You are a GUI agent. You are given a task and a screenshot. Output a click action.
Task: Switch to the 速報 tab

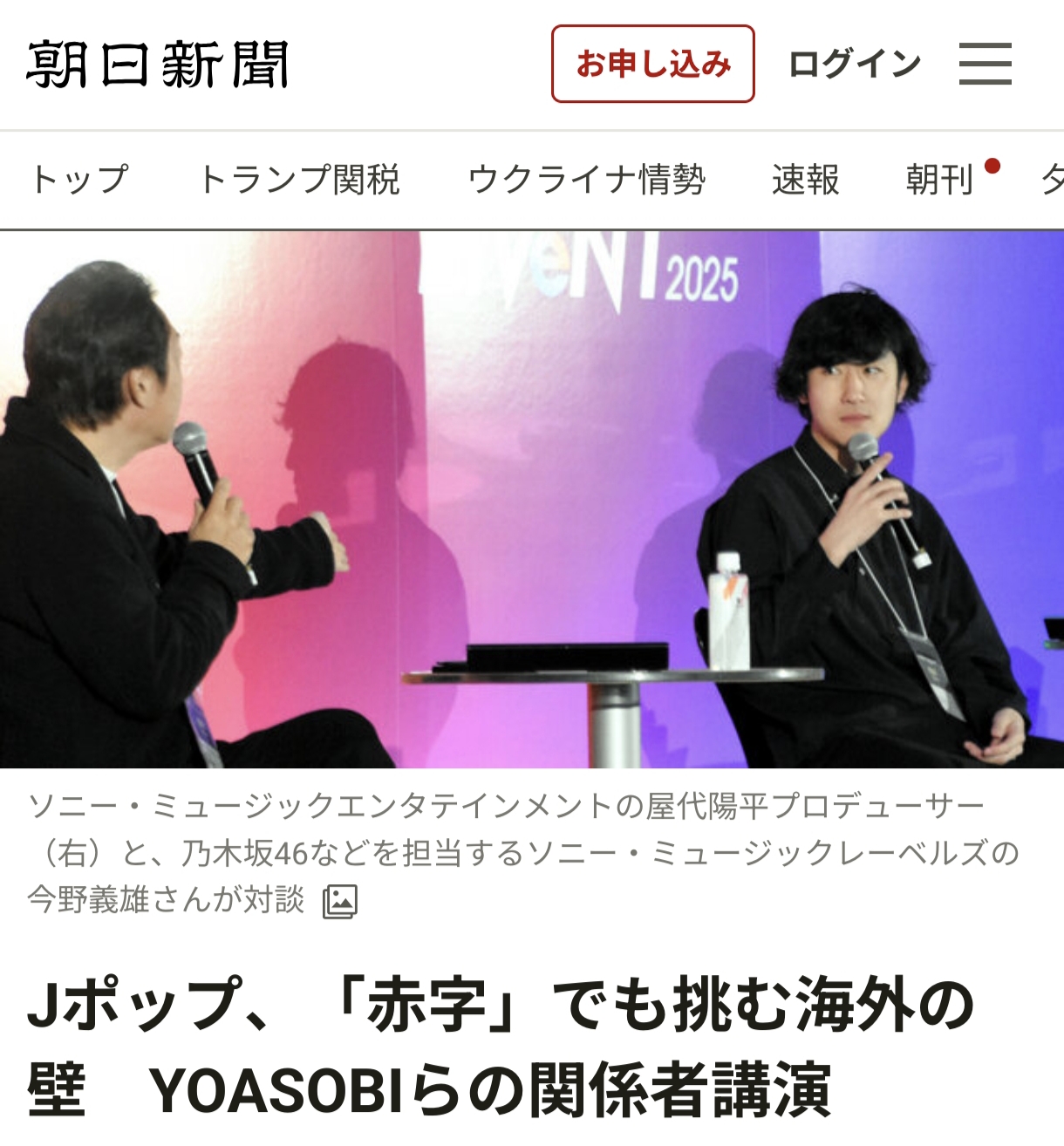[x=805, y=180]
